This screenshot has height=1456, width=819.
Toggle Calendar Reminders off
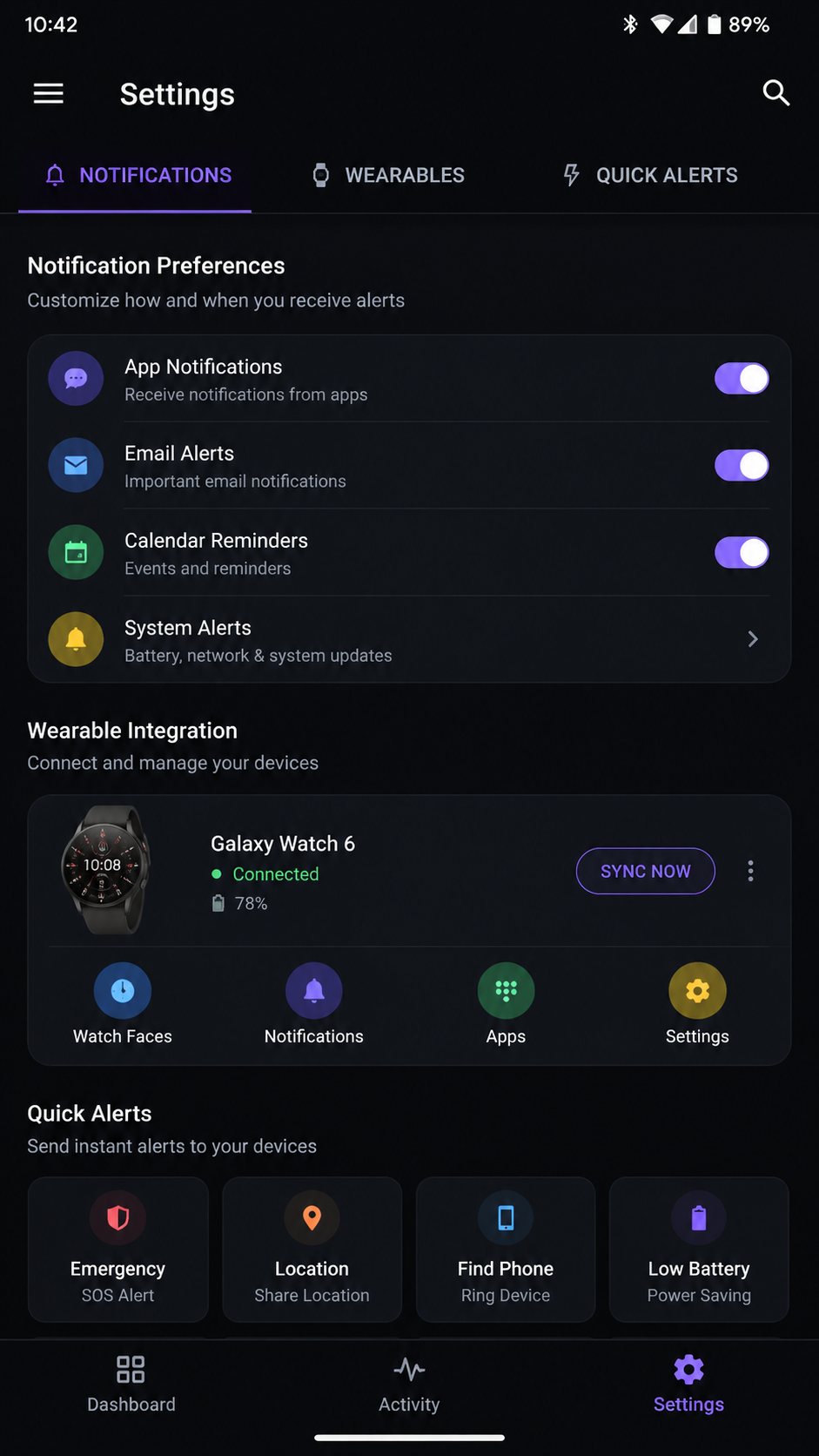[x=742, y=553]
